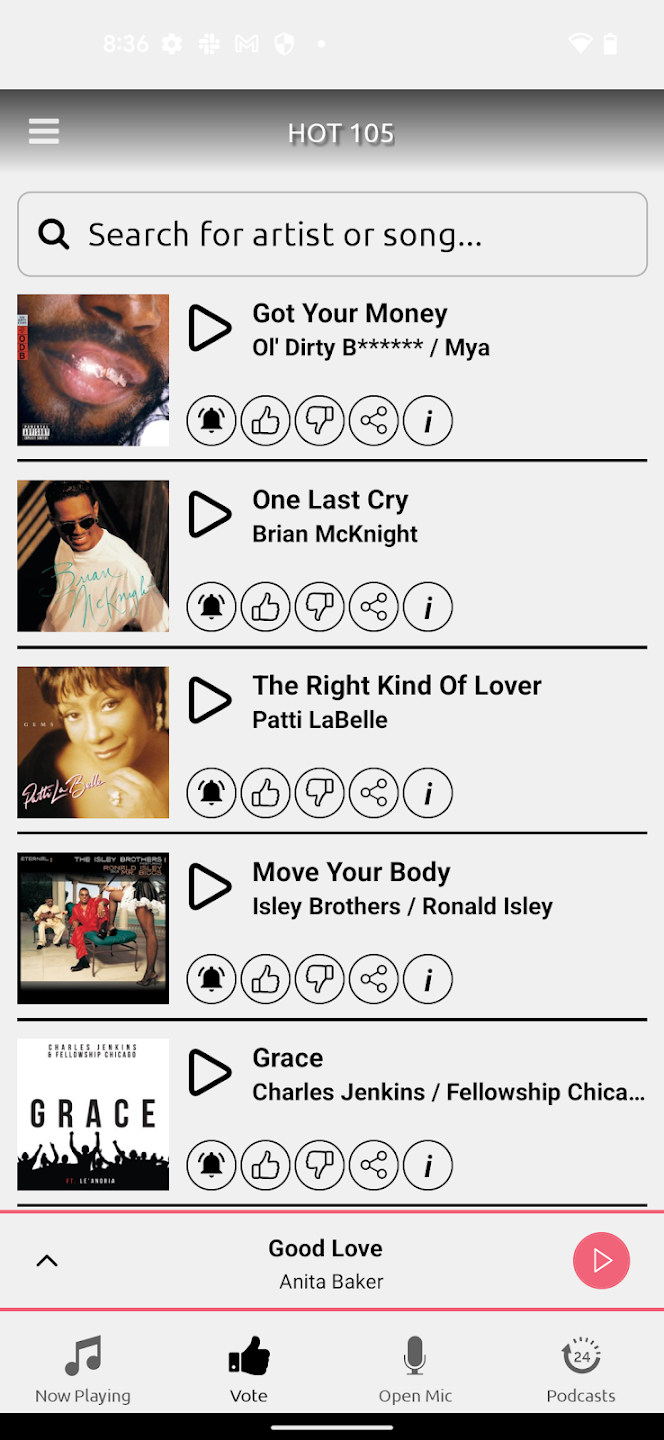The height and width of the screenshot is (1440, 664).
Task: Show info for Got Your Money
Action: point(428,421)
